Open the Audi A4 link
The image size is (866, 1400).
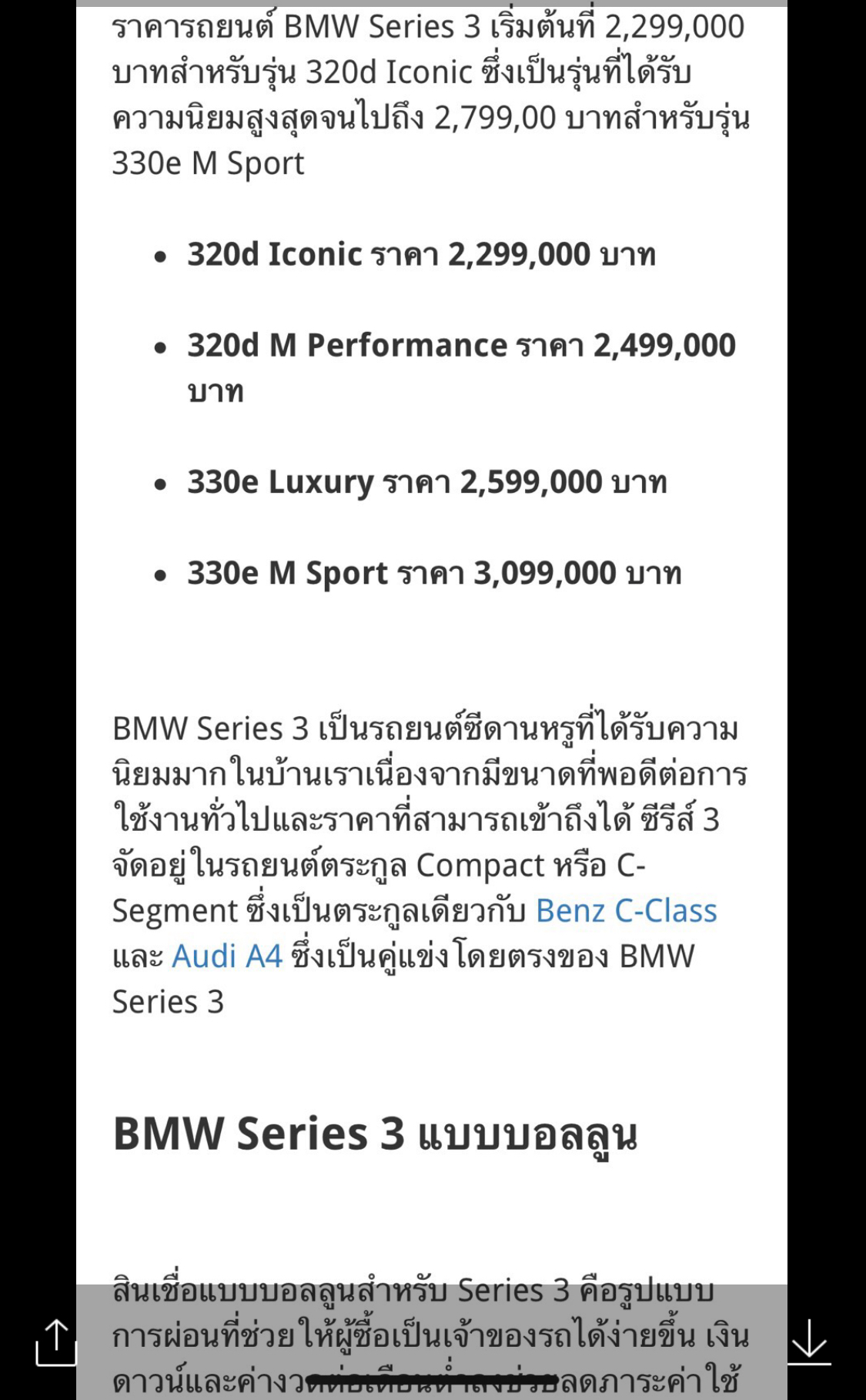[x=227, y=956]
